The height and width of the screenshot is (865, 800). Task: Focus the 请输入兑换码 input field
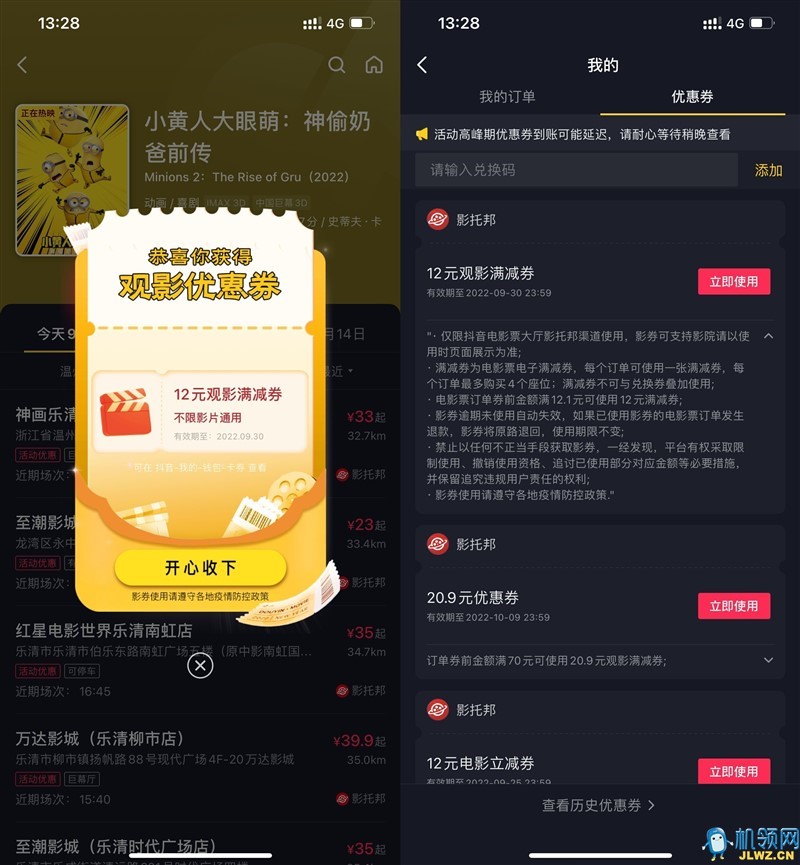click(x=576, y=170)
